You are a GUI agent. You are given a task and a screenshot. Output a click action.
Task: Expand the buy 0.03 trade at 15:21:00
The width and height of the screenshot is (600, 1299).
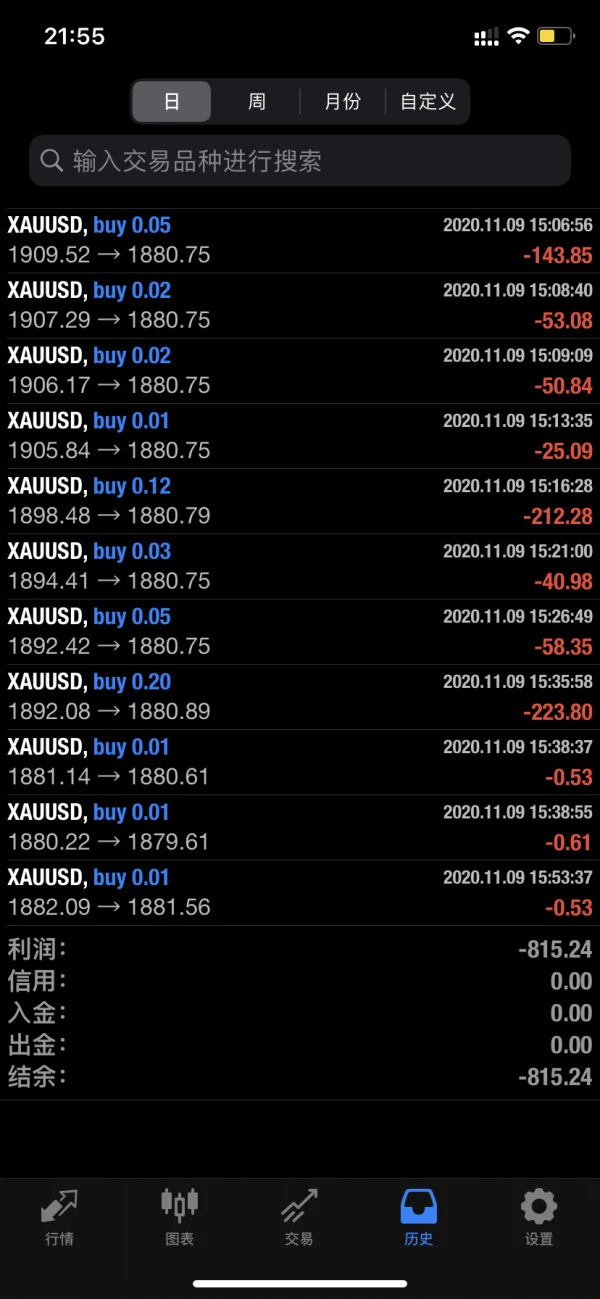[300, 566]
